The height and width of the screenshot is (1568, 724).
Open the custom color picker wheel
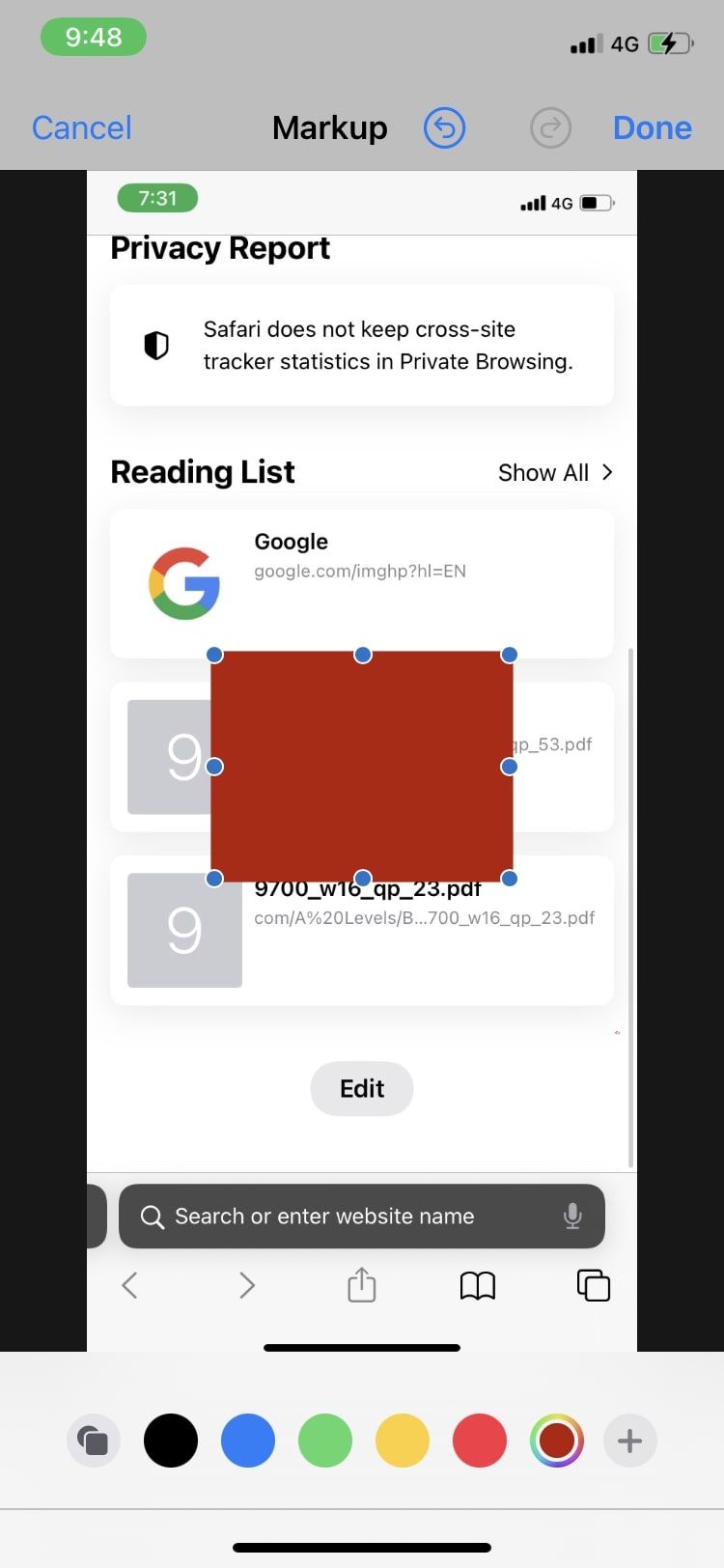tap(557, 1441)
